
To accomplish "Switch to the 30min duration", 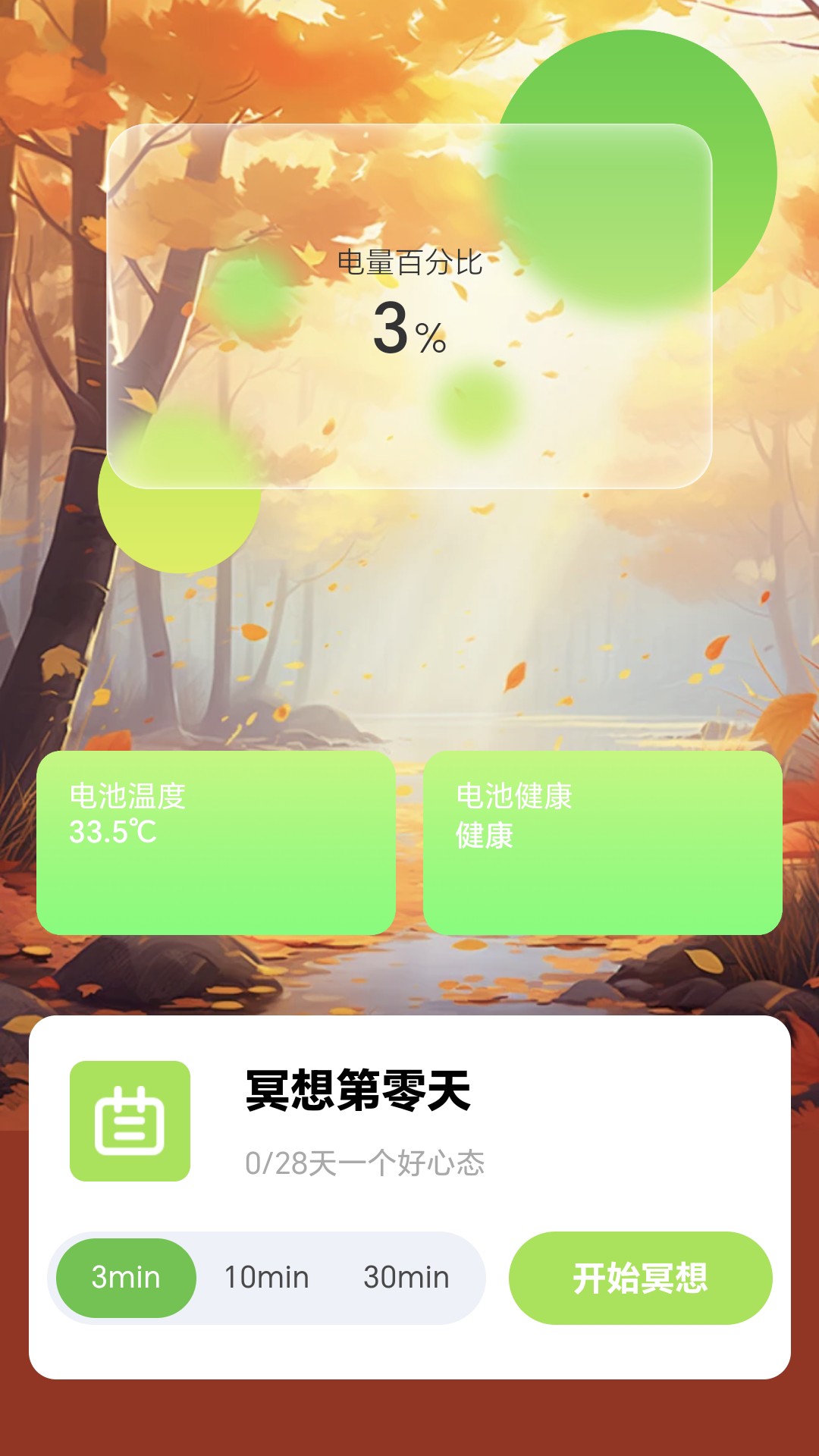I will [x=406, y=1278].
